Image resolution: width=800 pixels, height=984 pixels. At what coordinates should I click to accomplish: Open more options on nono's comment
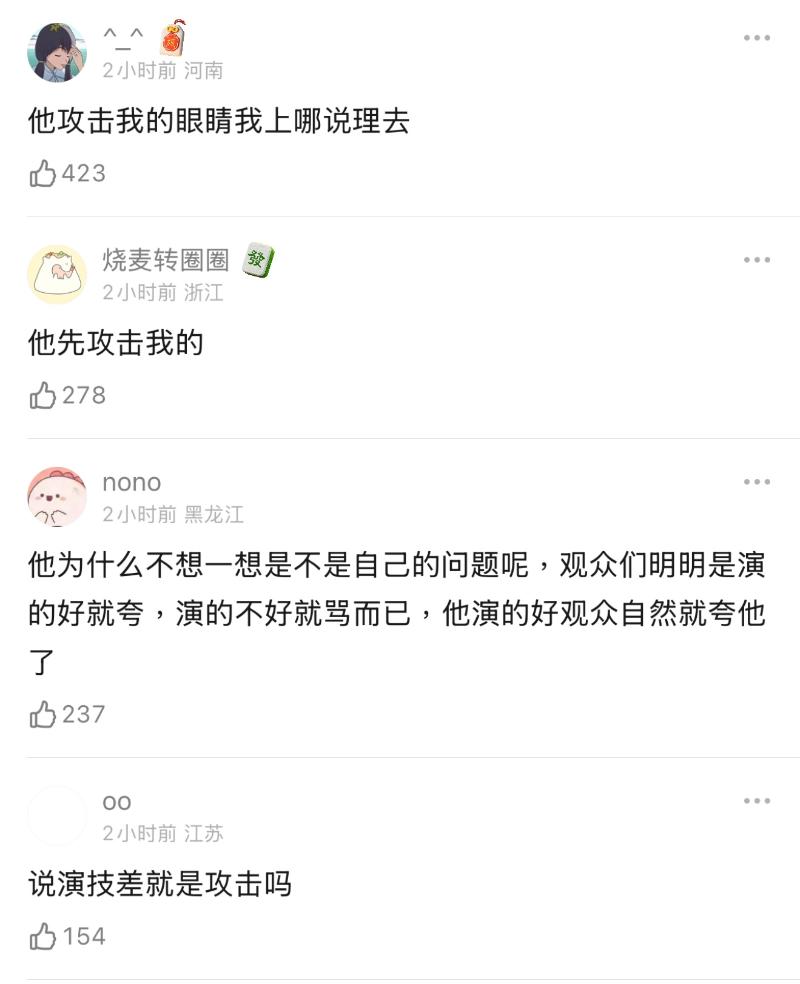click(757, 482)
